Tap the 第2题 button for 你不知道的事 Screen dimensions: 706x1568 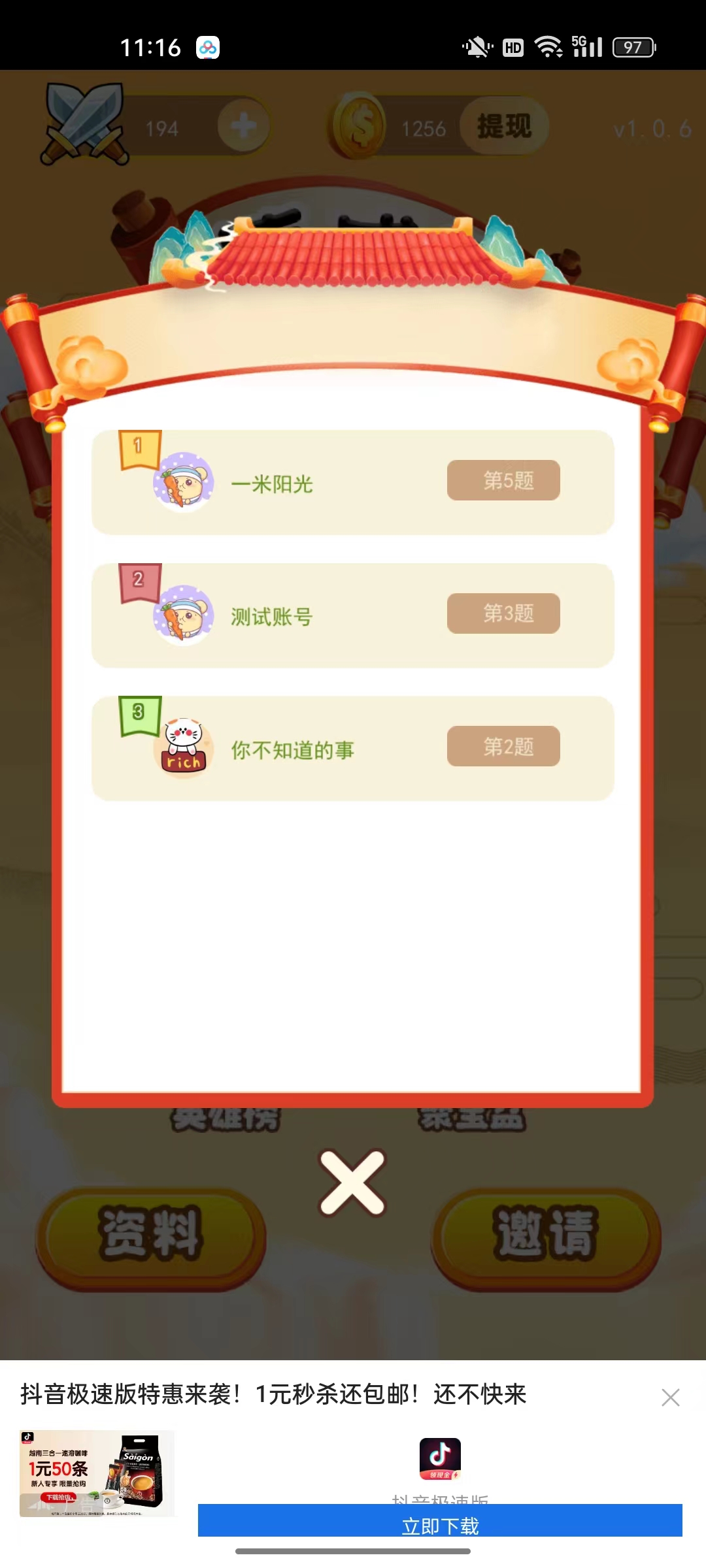click(503, 746)
